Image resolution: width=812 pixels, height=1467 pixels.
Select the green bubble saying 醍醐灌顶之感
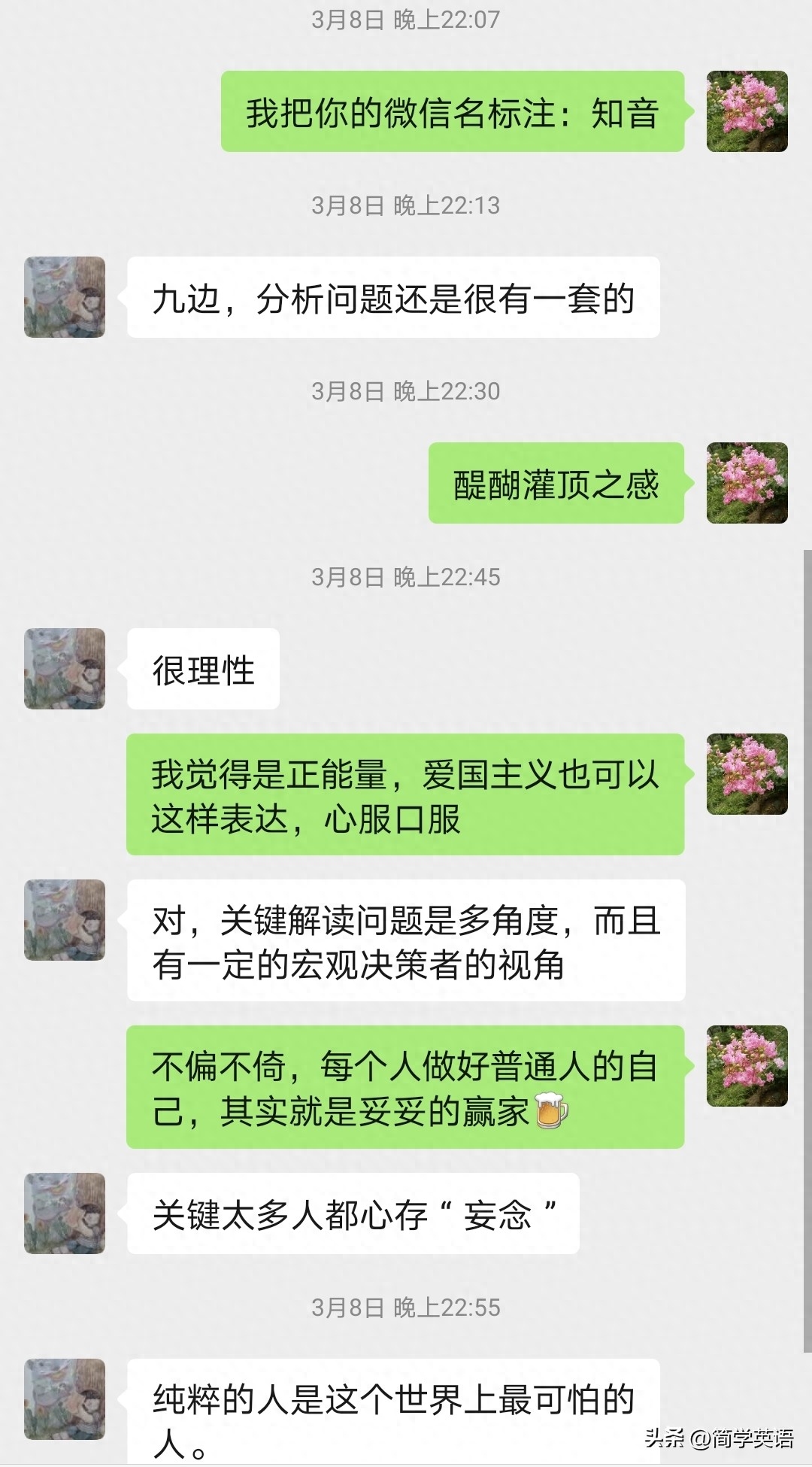(x=556, y=484)
